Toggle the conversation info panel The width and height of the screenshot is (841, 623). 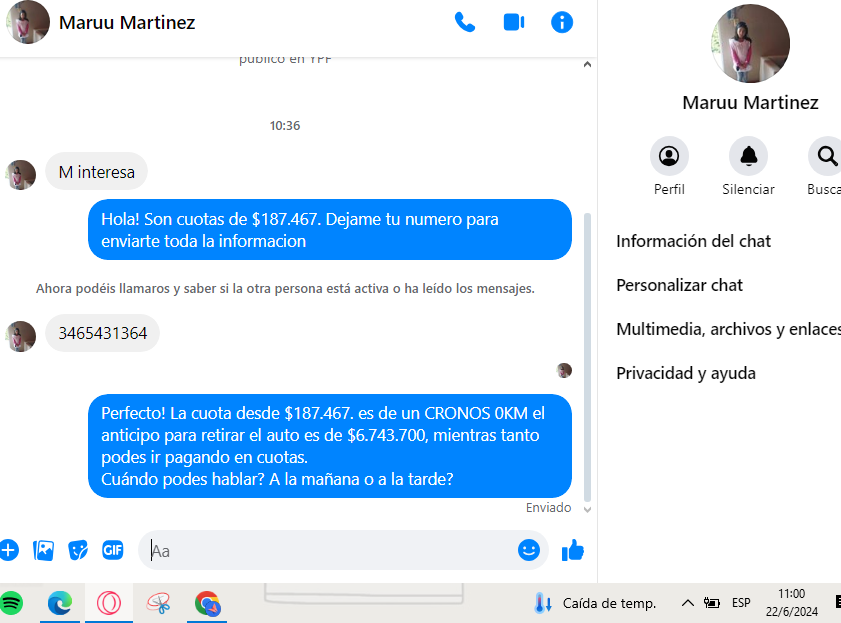point(562,22)
